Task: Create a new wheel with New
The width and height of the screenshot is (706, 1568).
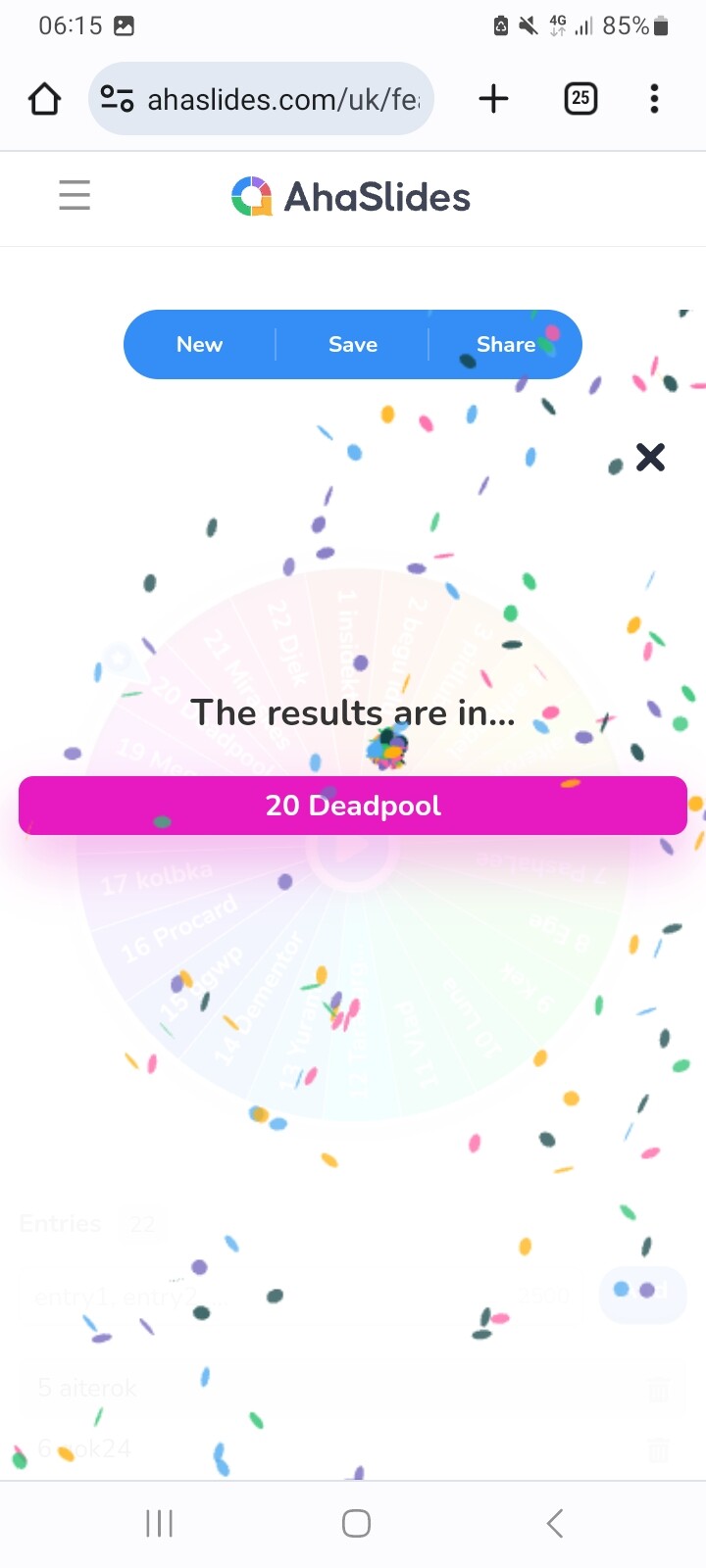Action: coord(200,344)
